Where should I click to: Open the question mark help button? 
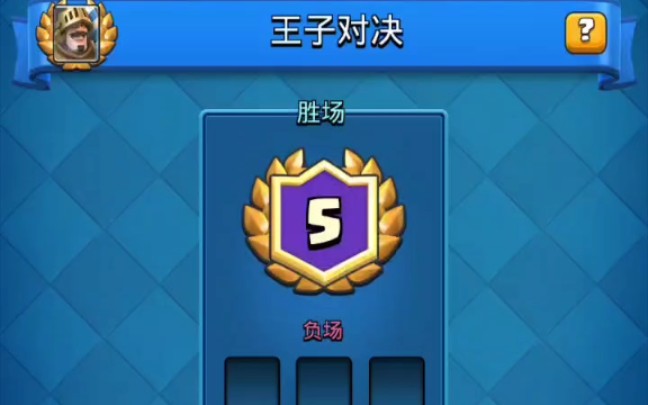click(x=585, y=32)
